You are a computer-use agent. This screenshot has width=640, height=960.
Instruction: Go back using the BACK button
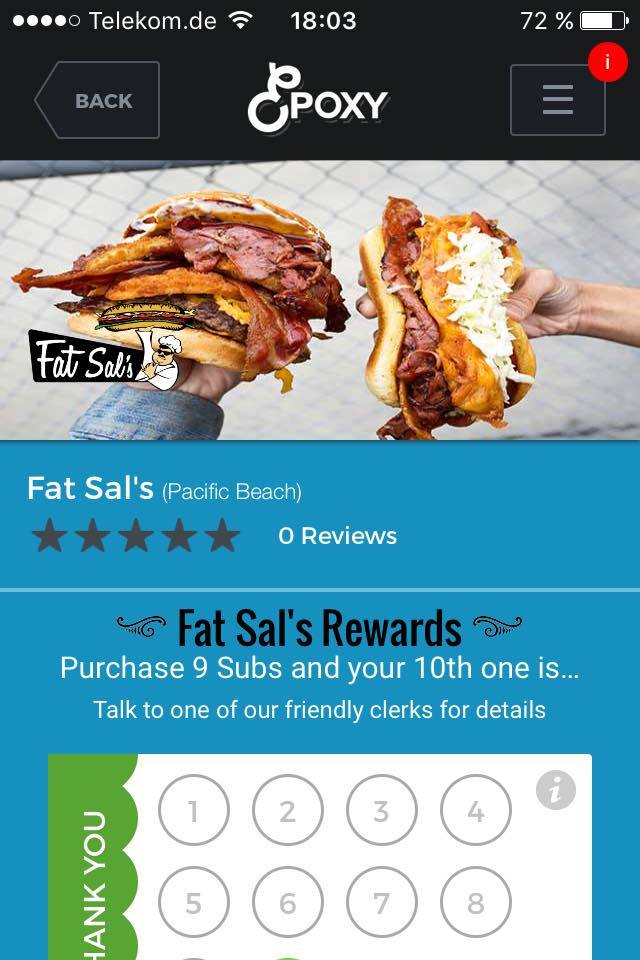pyautogui.click(x=99, y=100)
